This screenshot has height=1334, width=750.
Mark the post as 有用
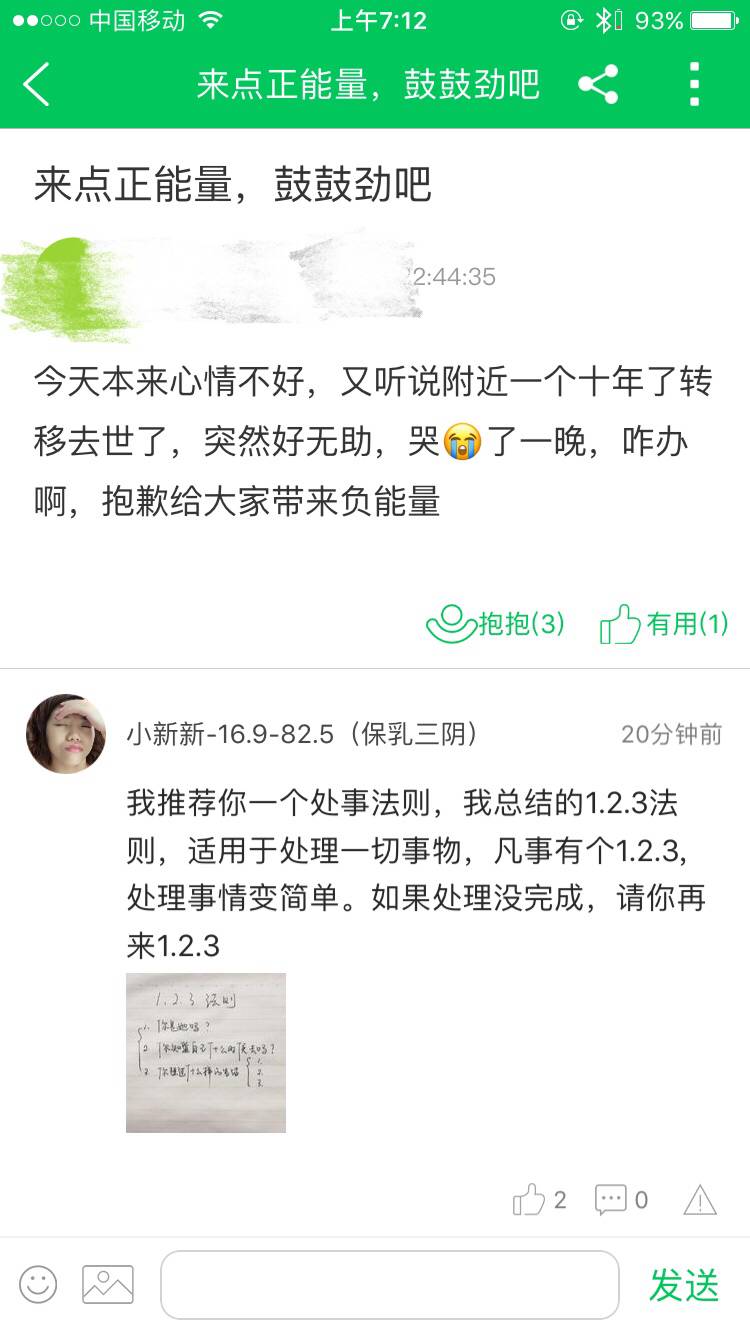coord(664,624)
